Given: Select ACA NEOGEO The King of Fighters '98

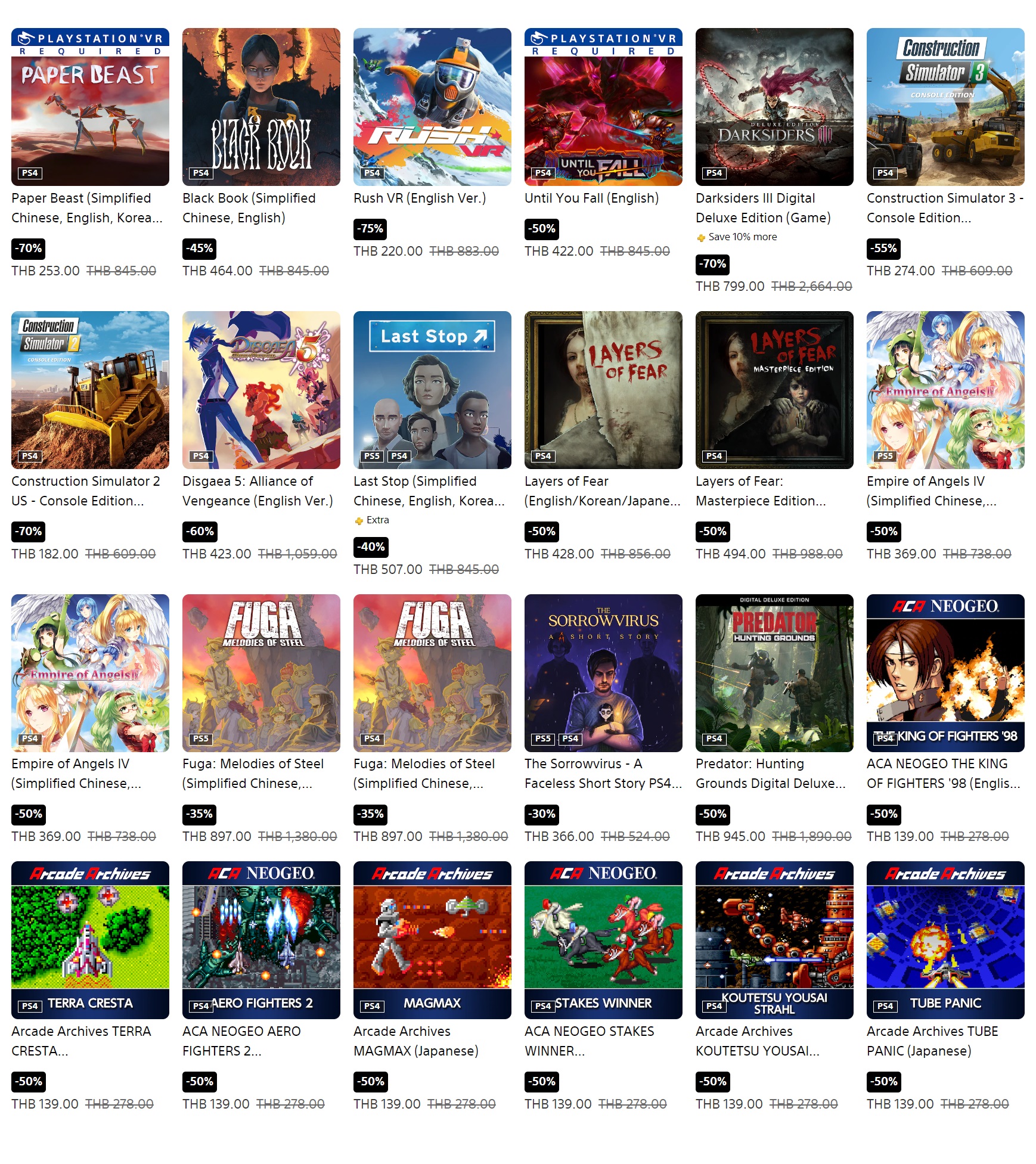Looking at the screenshot, I should [x=945, y=673].
